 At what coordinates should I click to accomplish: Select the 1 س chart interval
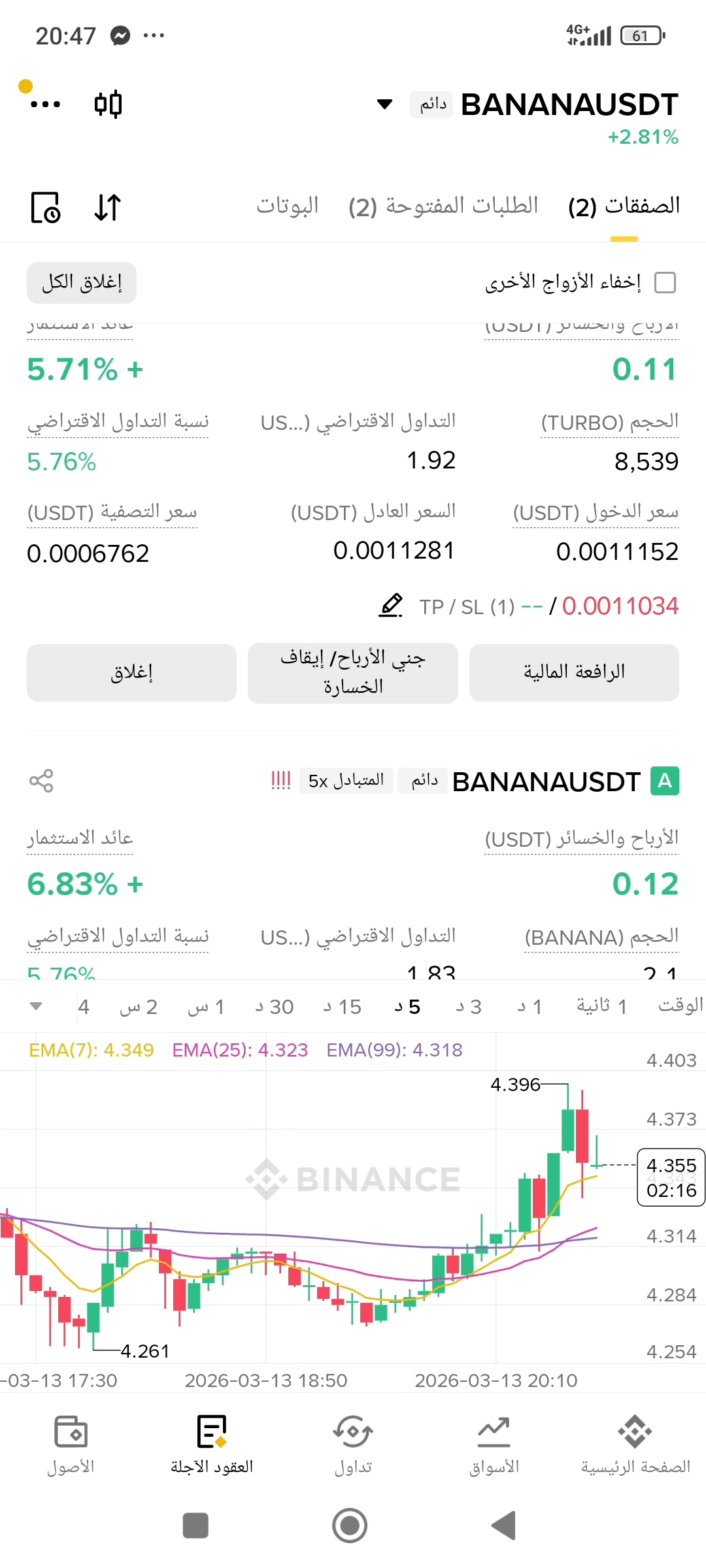pyautogui.click(x=206, y=1007)
